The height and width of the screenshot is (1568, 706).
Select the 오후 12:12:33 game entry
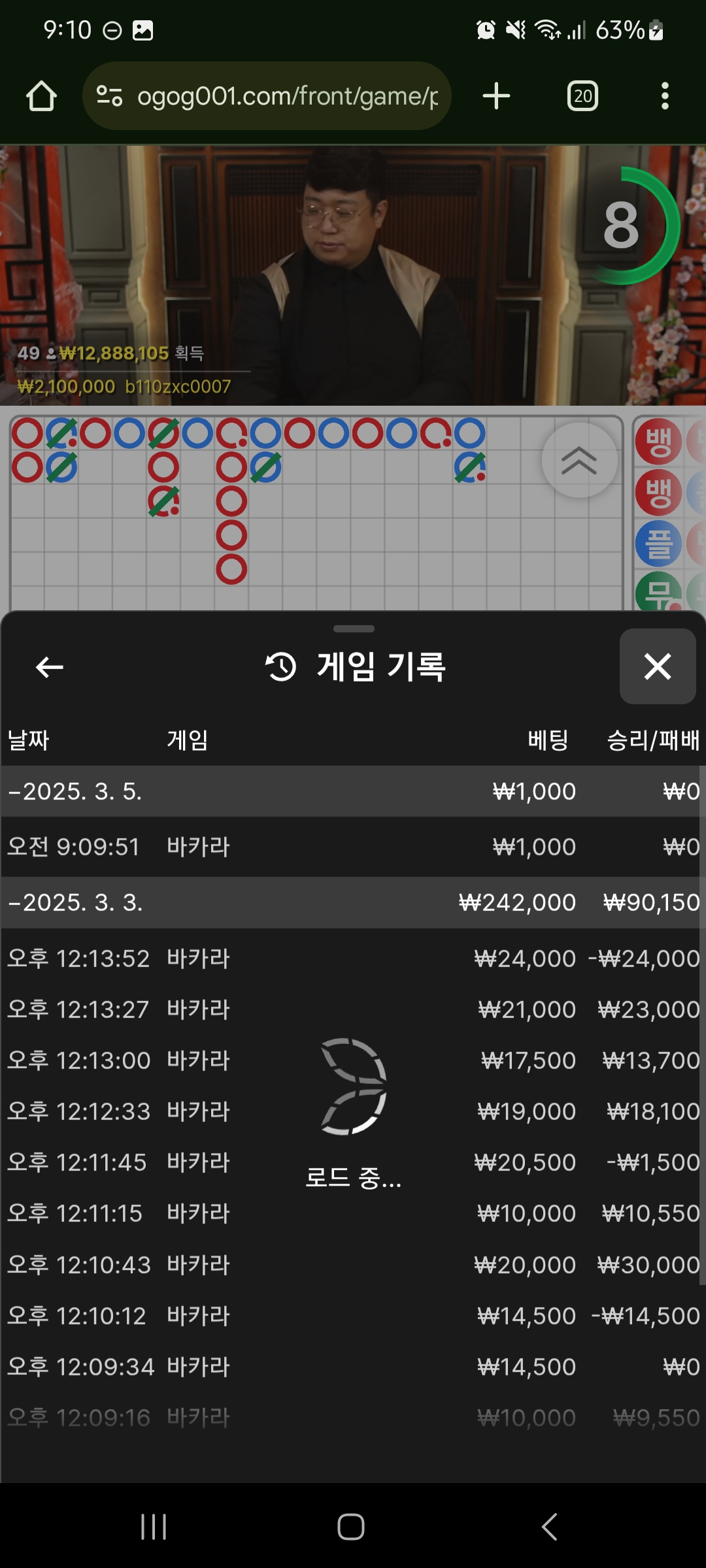[x=196, y=1111]
